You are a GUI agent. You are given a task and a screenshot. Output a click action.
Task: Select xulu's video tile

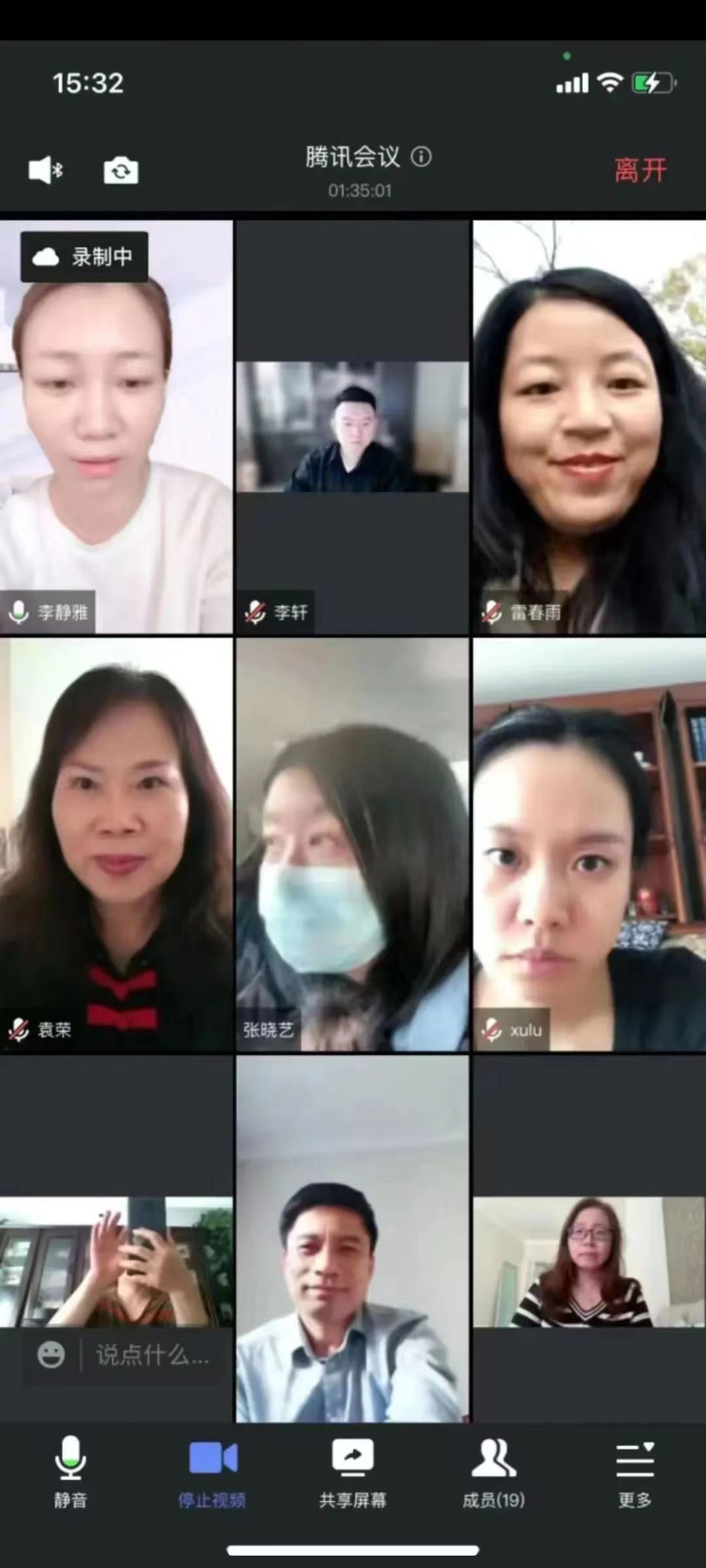pos(589,844)
